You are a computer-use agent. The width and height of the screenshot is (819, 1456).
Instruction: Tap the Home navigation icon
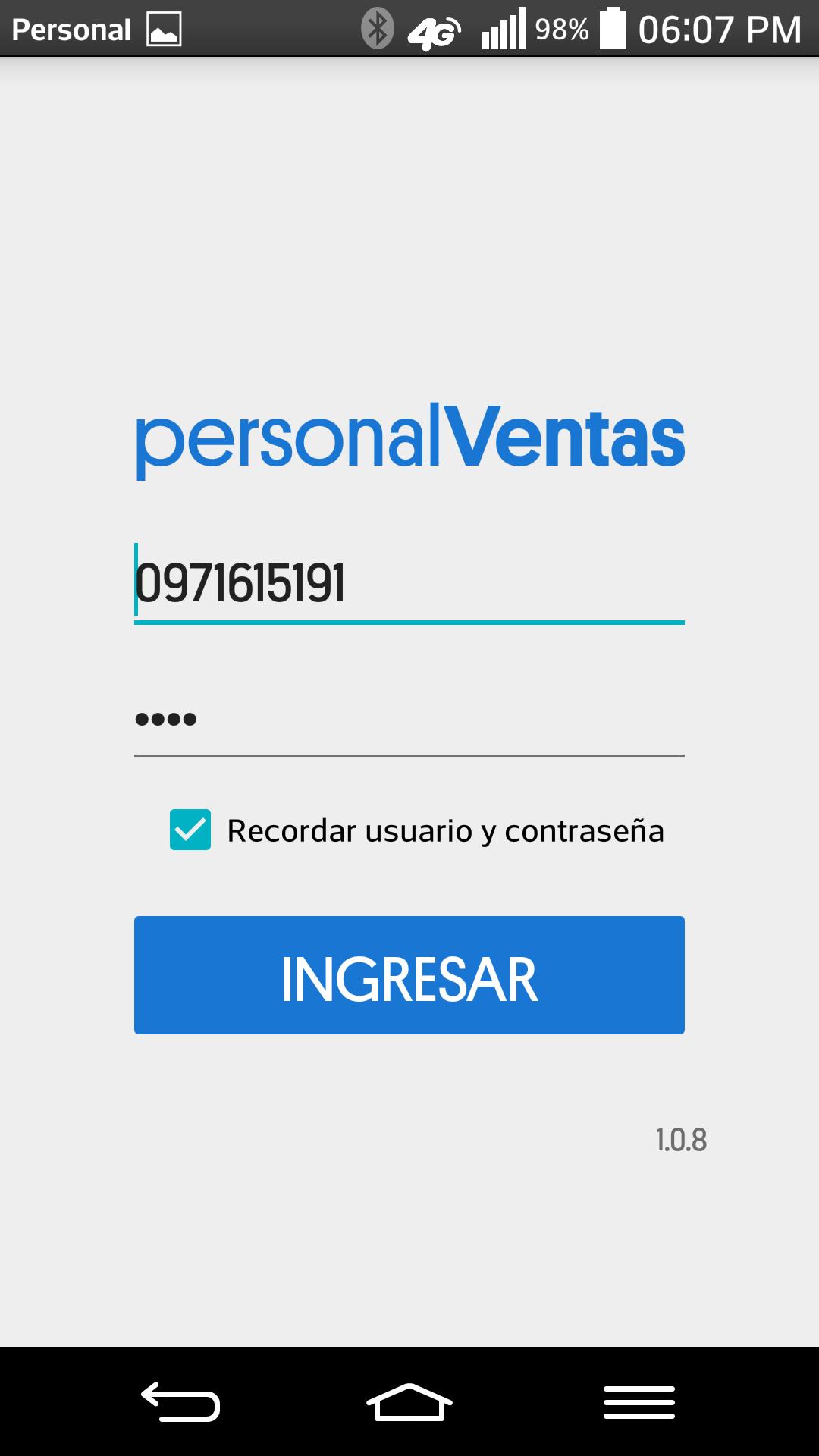[409, 1399]
